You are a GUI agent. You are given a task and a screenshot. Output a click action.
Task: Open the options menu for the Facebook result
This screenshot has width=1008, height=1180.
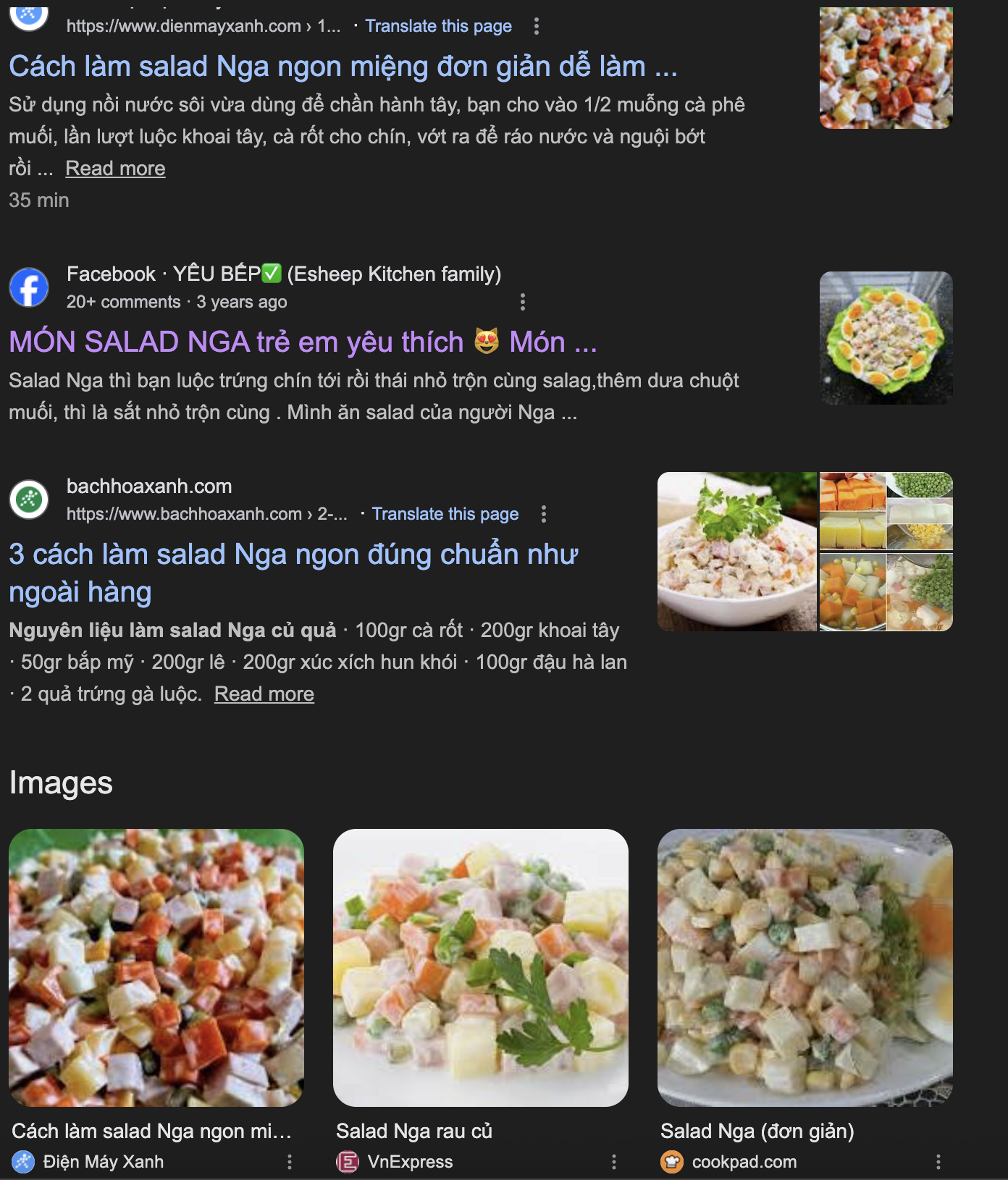[x=522, y=302]
